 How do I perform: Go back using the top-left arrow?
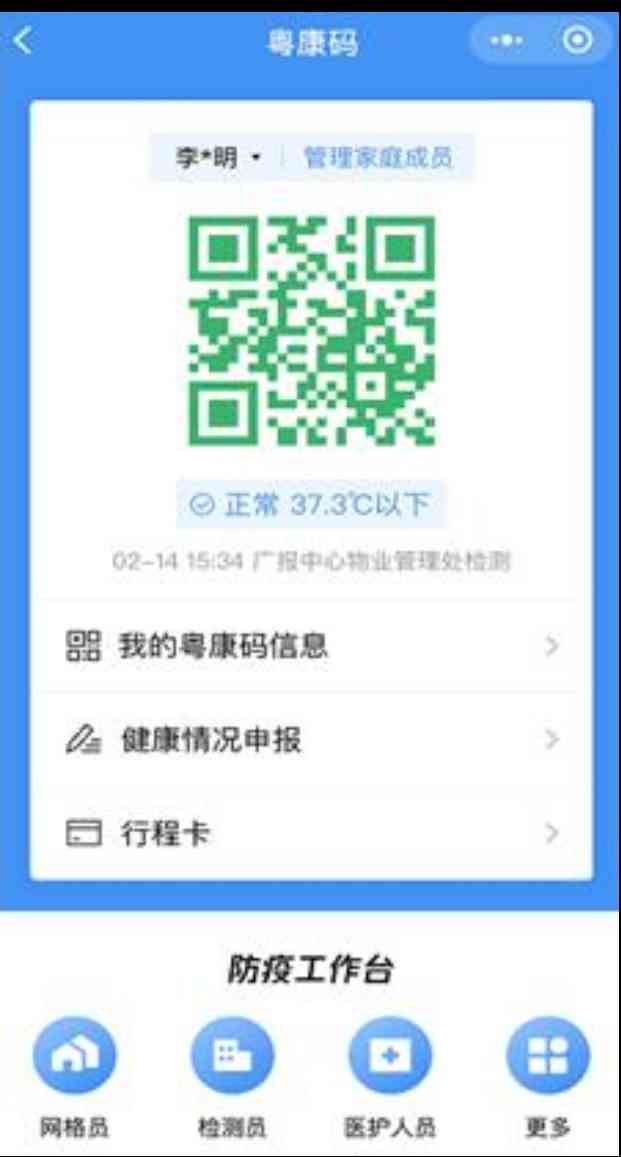(x=24, y=41)
